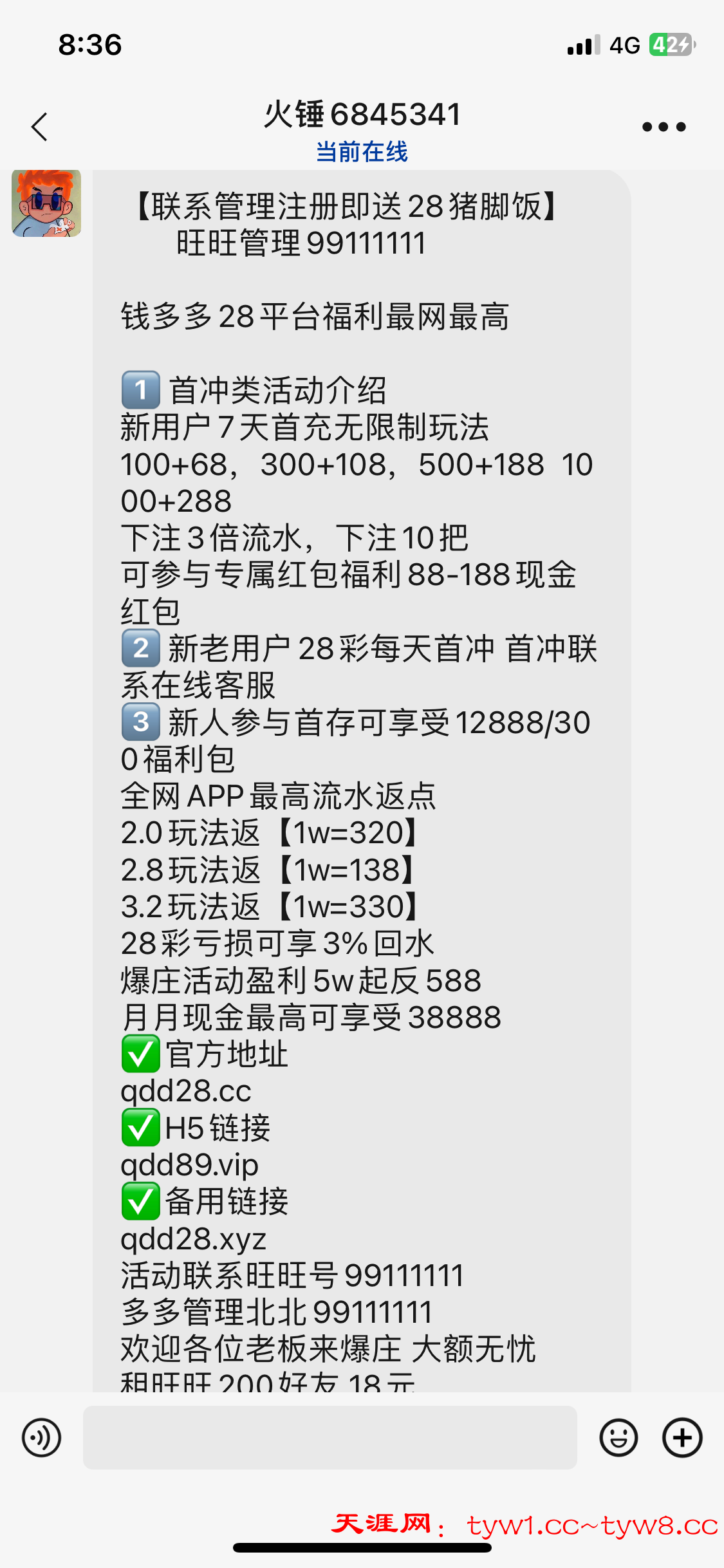Open the plus attachment menu
The width and height of the screenshot is (724, 1568).
[682, 1437]
